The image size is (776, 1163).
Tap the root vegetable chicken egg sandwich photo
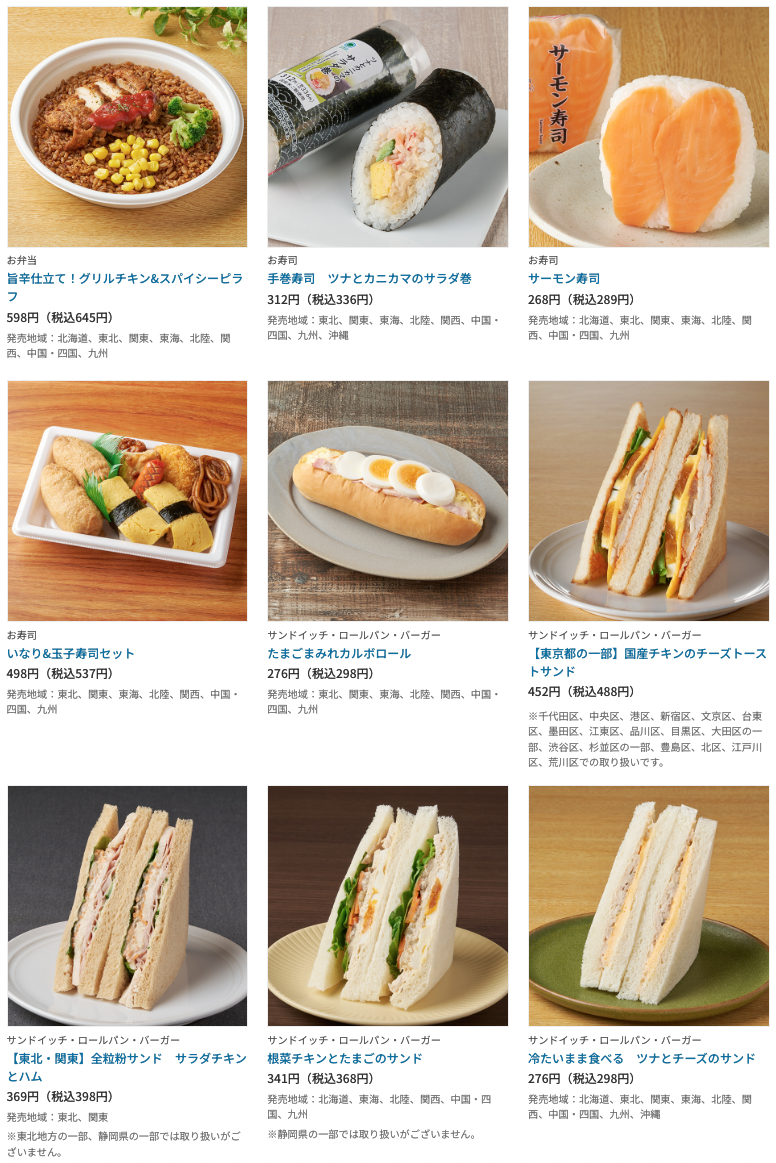(x=387, y=906)
